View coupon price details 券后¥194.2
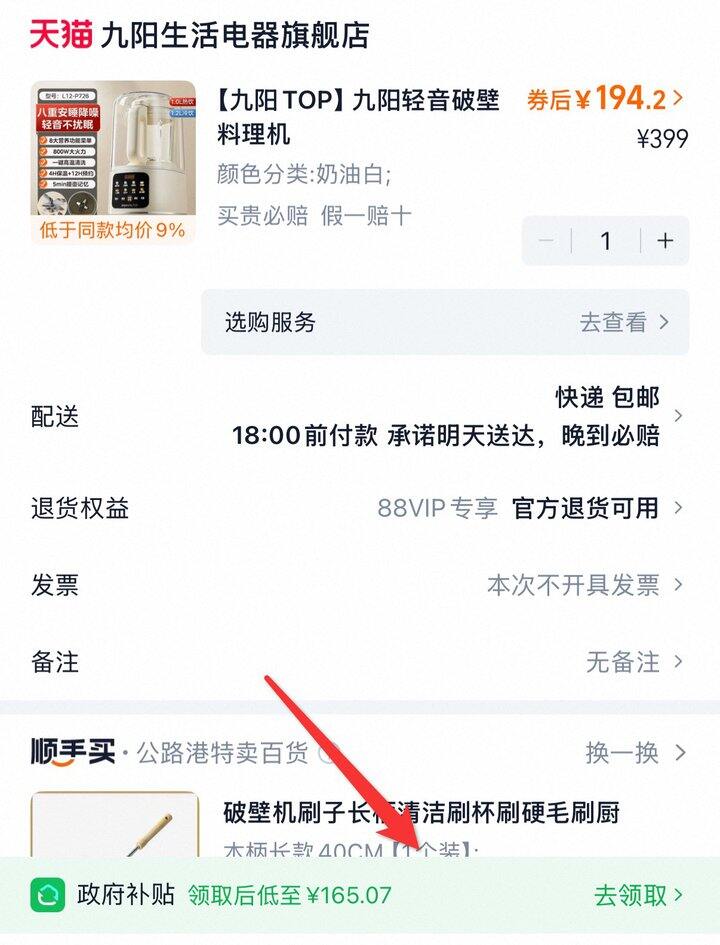Viewport: 720px width, 945px height. coord(606,99)
